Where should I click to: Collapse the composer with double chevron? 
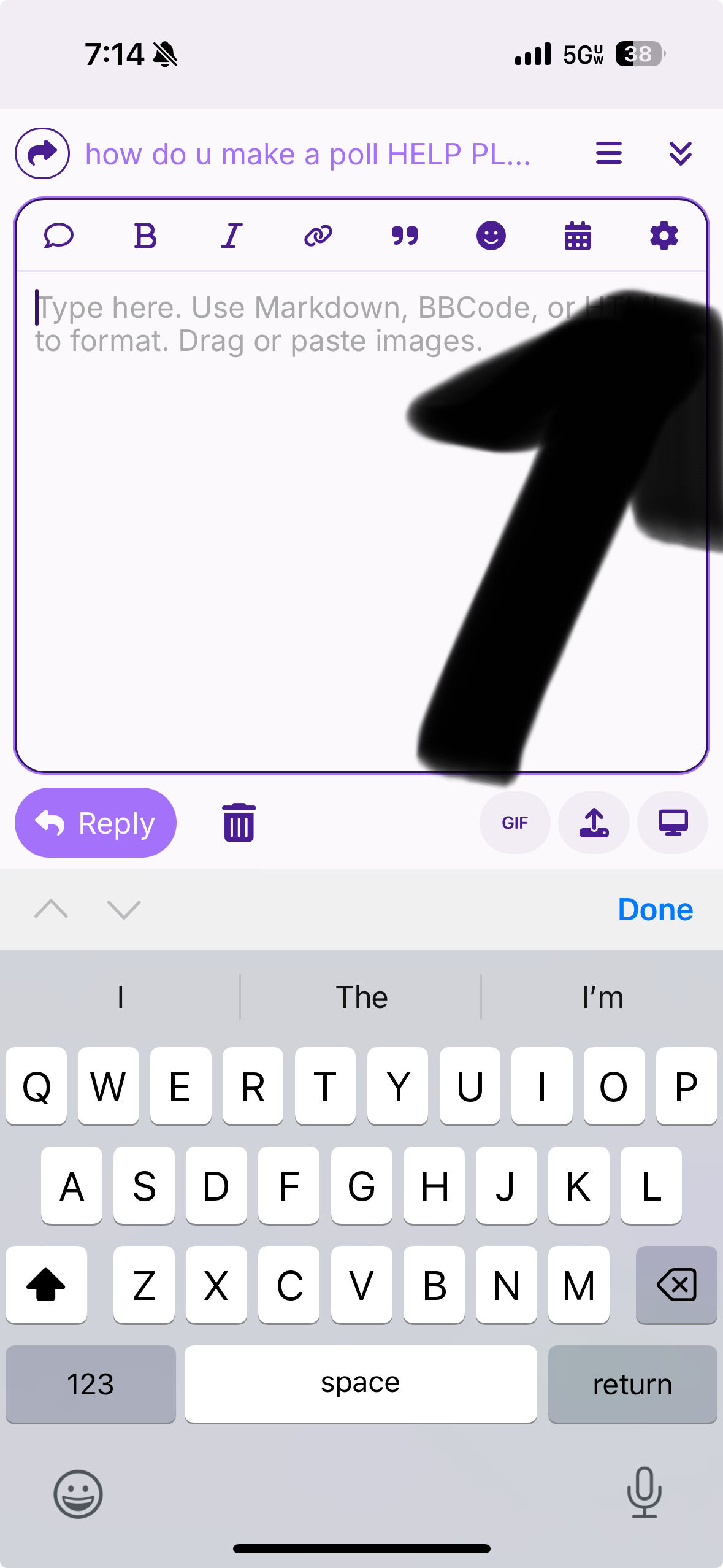pyautogui.click(x=681, y=153)
